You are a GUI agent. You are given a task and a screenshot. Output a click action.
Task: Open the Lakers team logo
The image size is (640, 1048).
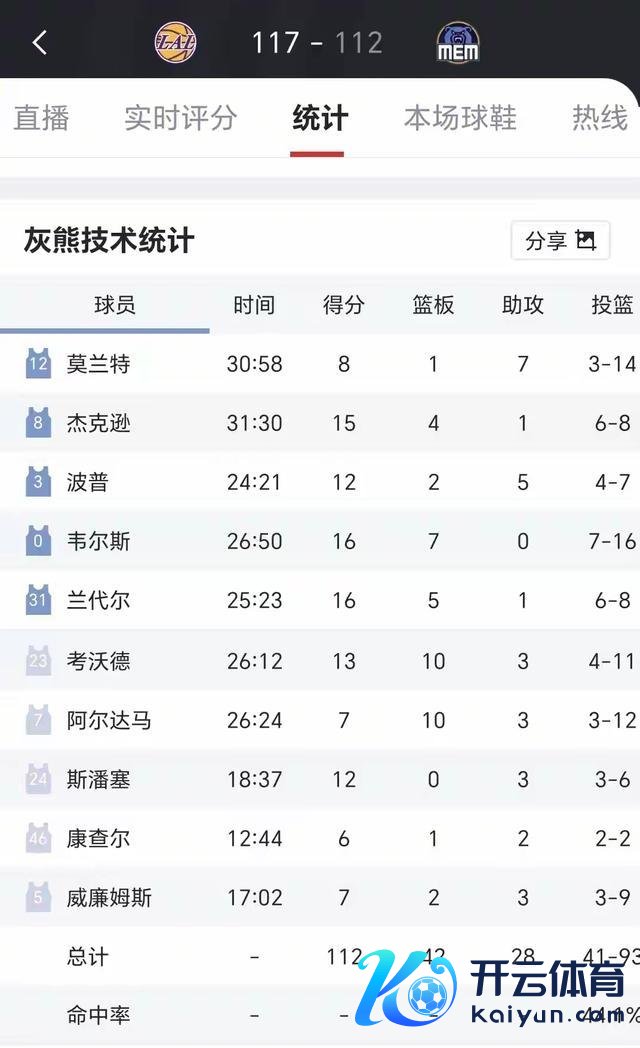pos(175,43)
